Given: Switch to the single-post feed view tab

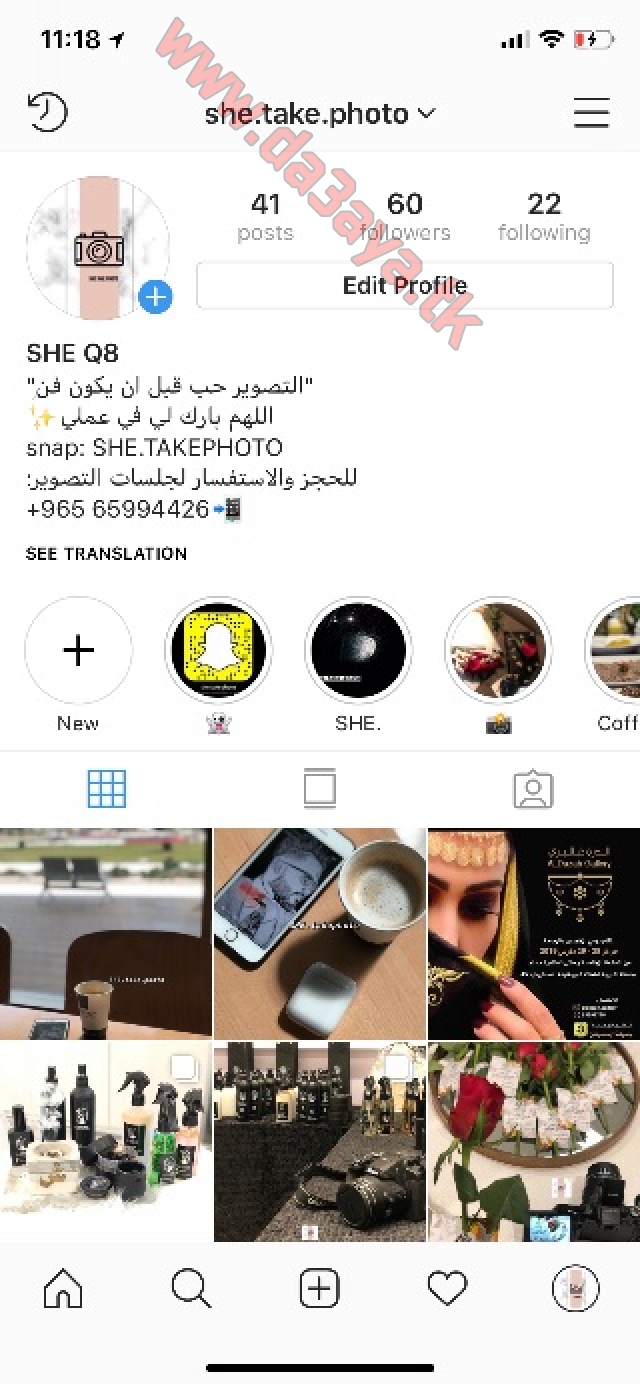Looking at the screenshot, I should pyautogui.click(x=320, y=789).
